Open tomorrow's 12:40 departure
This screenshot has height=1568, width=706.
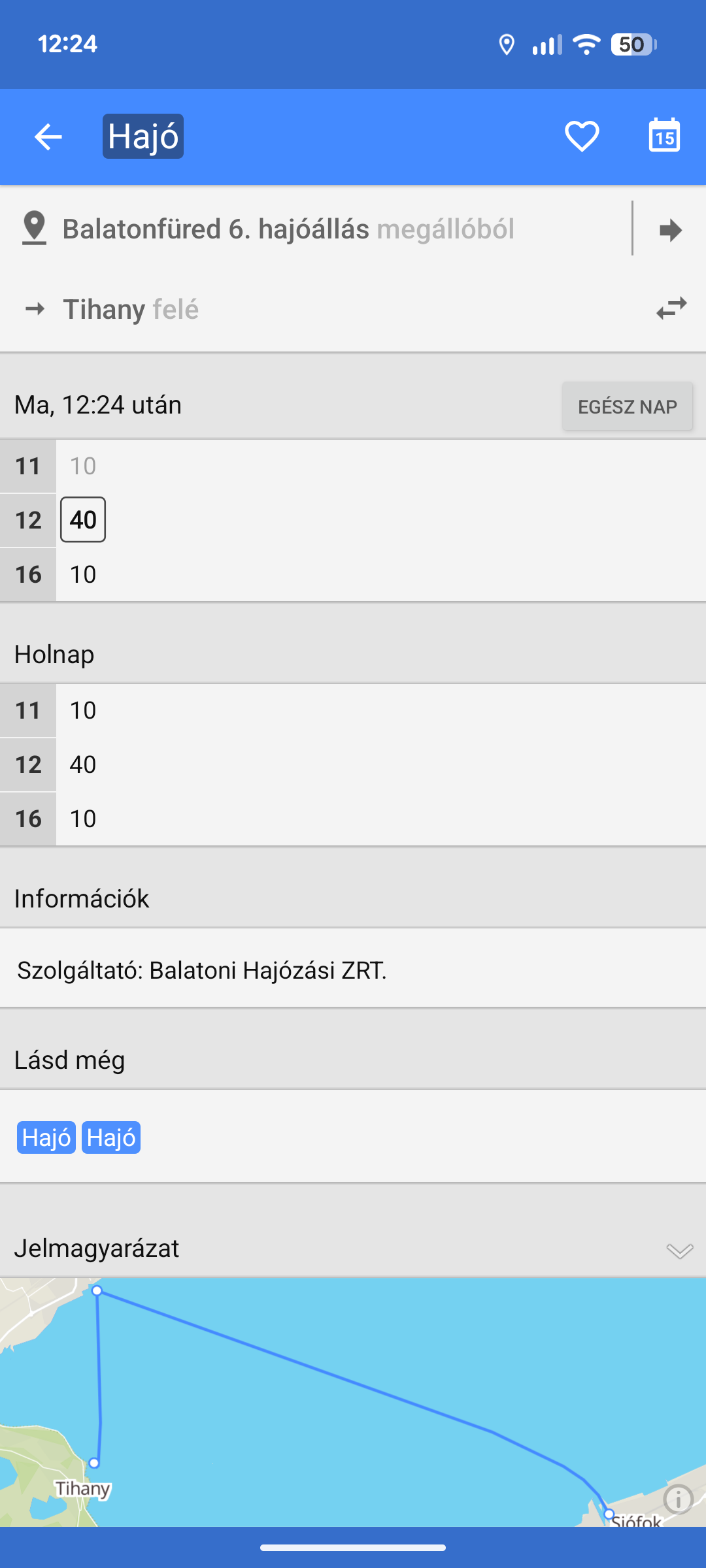pos(83,764)
